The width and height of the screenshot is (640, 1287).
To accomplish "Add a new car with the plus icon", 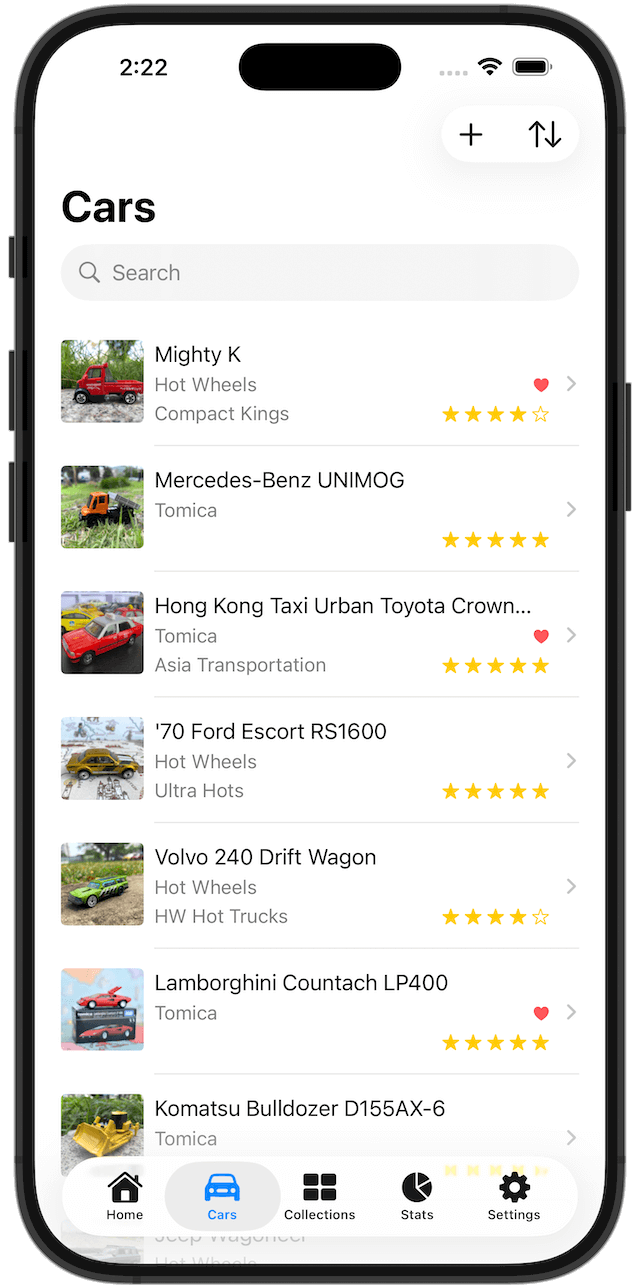I will pos(471,135).
